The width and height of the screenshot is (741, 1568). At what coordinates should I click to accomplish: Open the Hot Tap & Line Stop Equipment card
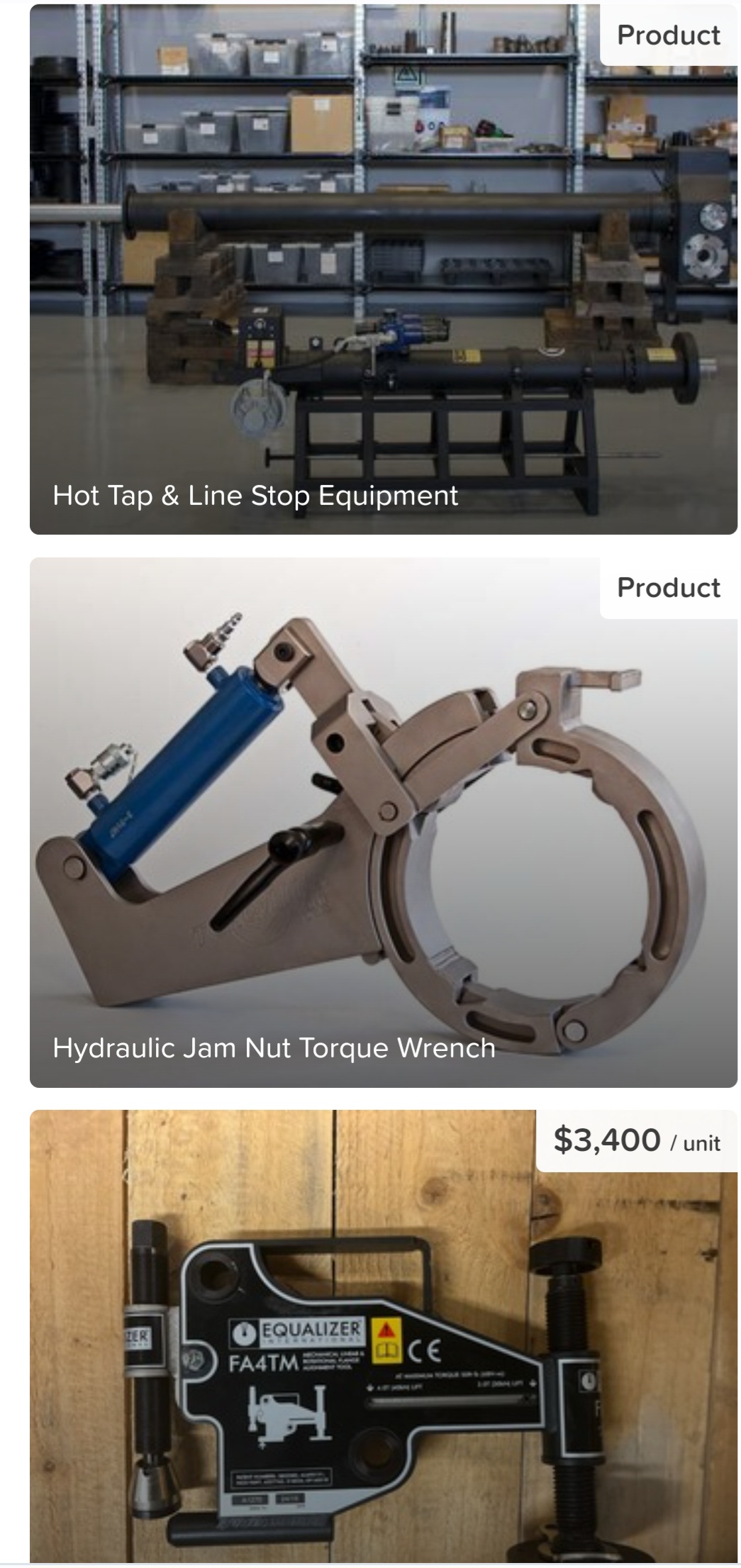(383, 269)
